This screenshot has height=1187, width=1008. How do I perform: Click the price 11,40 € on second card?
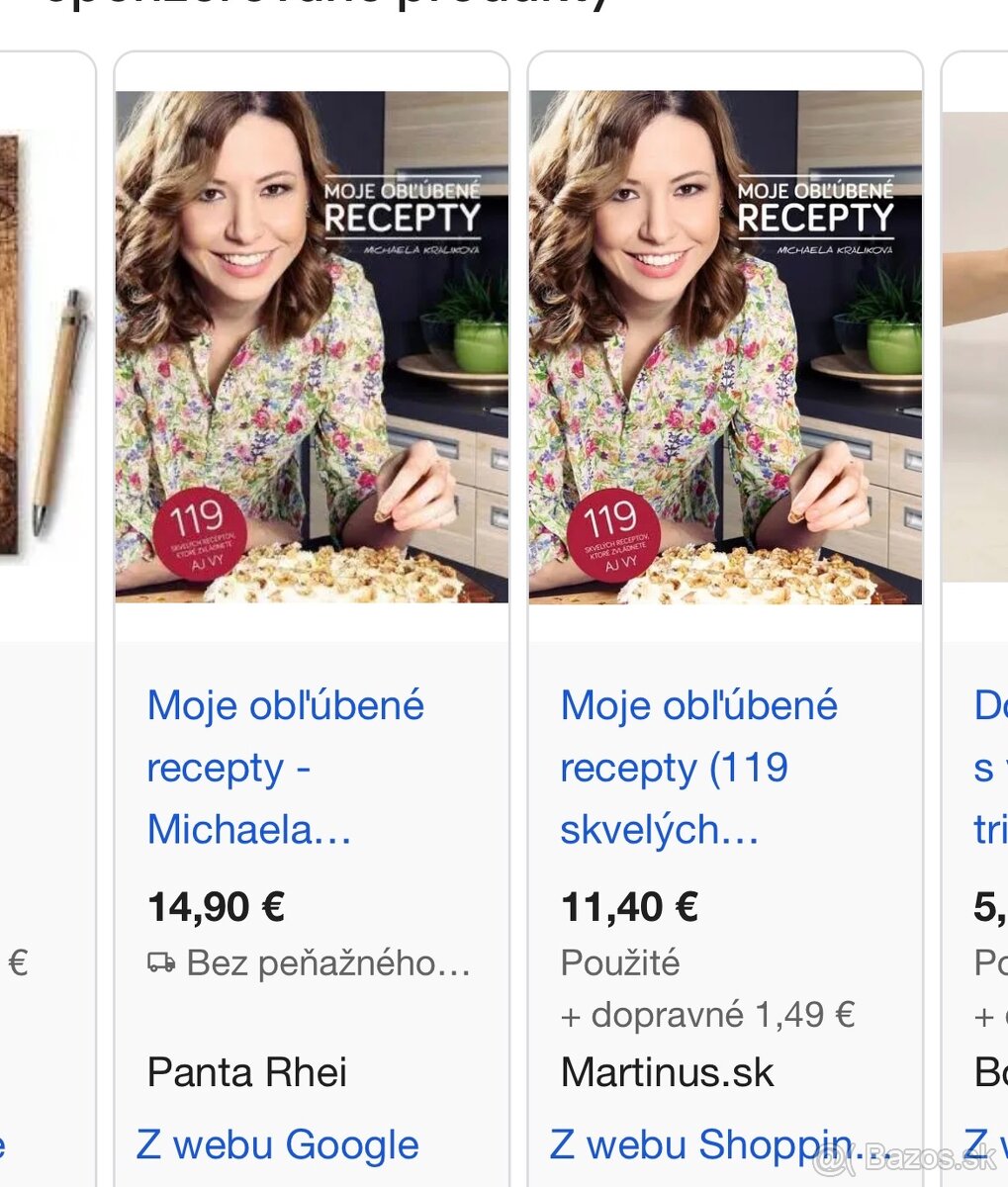[629, 906]
